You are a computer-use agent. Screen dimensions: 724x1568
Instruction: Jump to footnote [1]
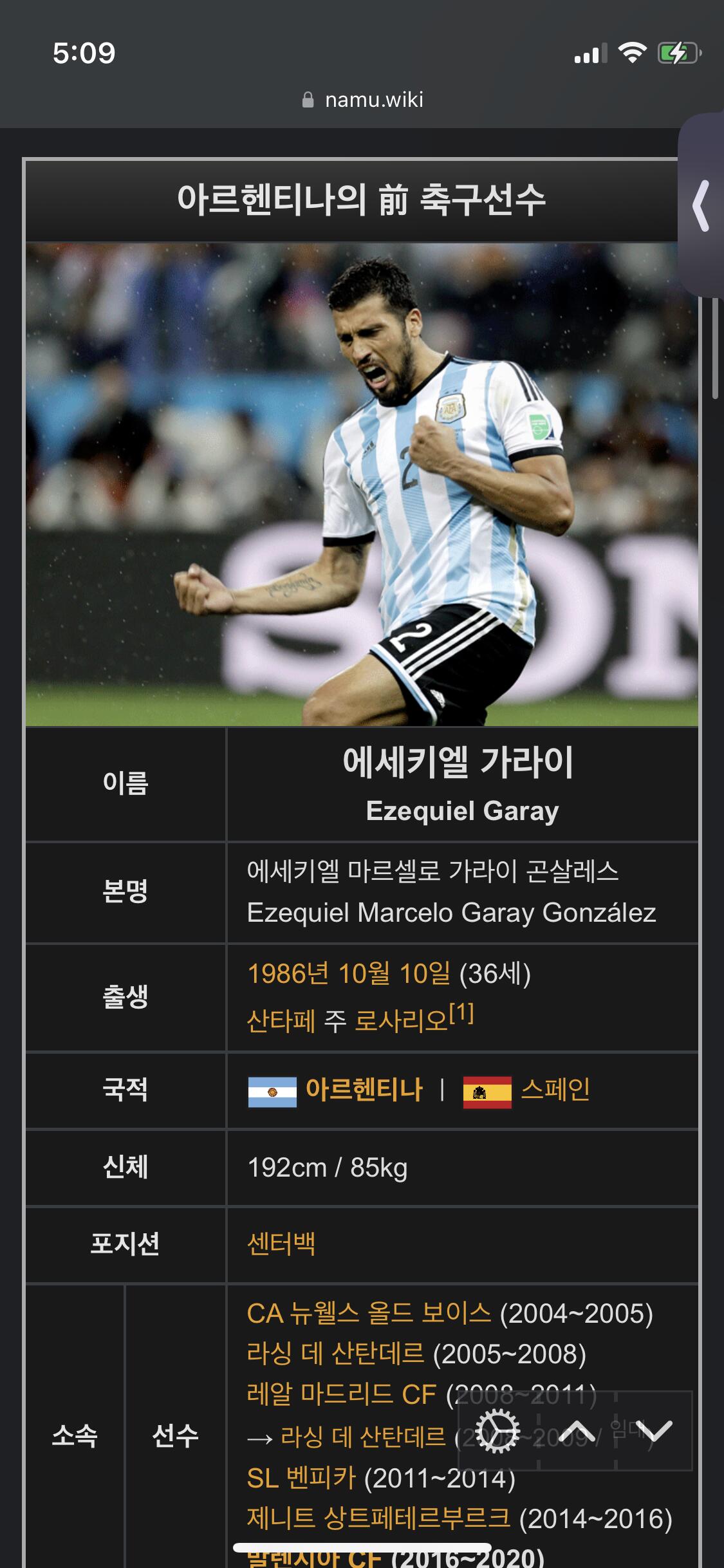(x=461, y=1013)
